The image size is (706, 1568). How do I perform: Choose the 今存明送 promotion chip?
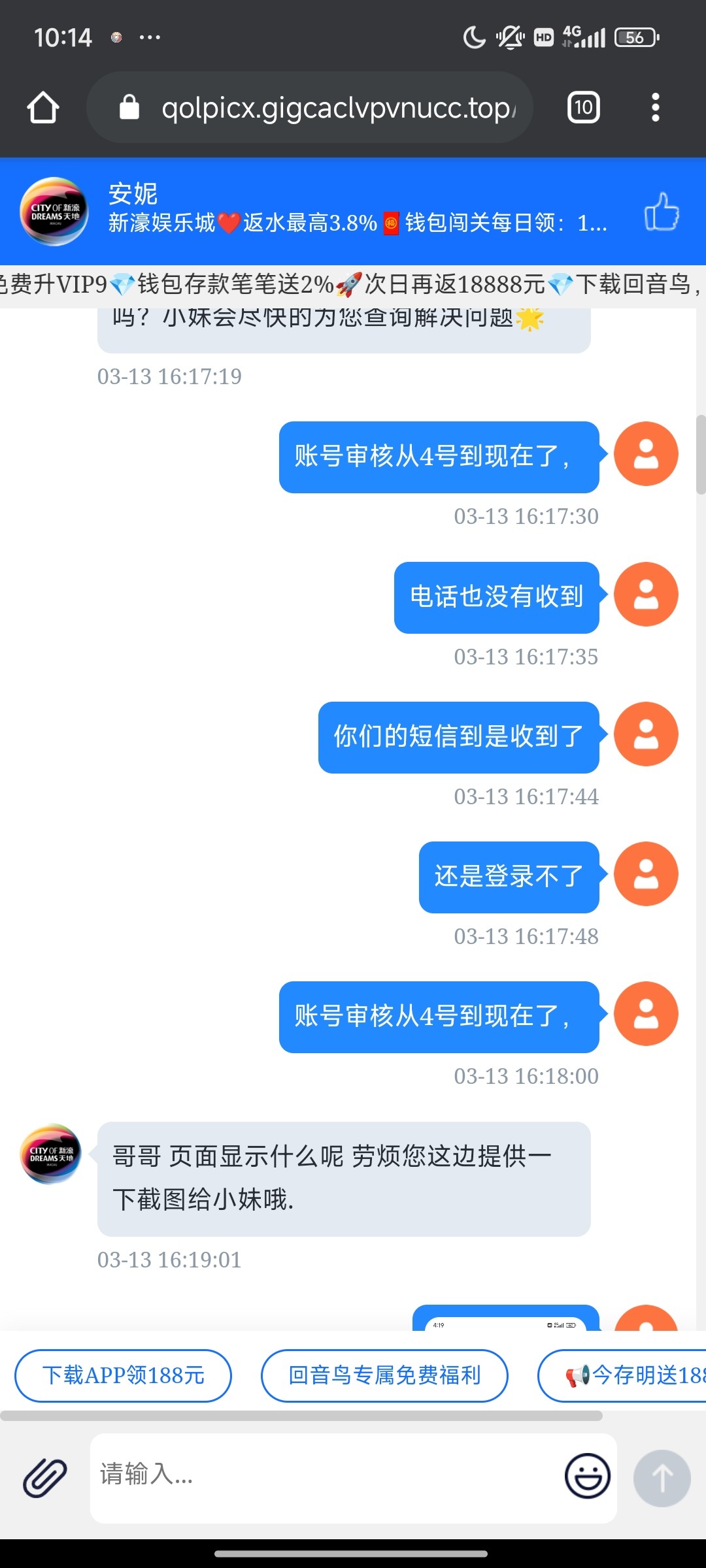(x=628, y=1375)
